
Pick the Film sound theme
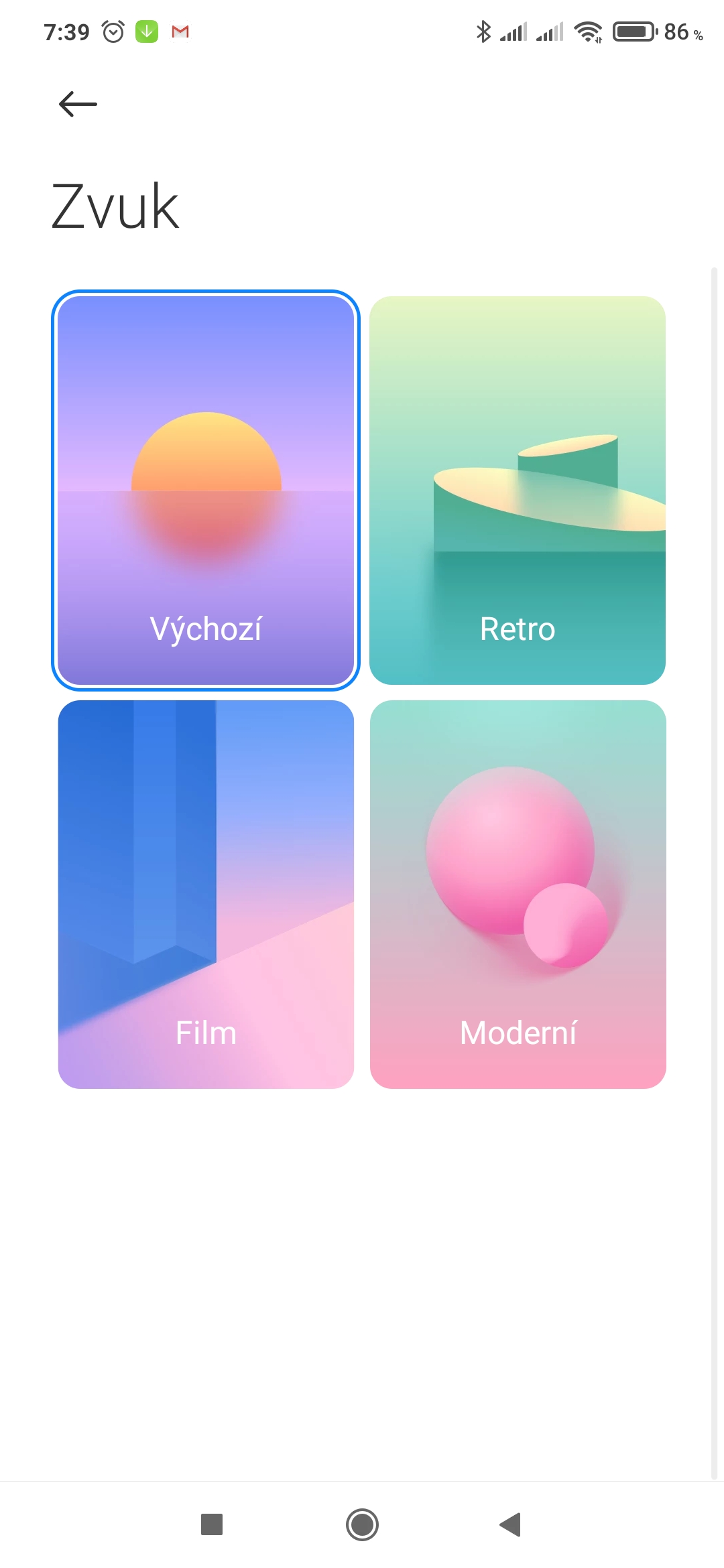206,894
